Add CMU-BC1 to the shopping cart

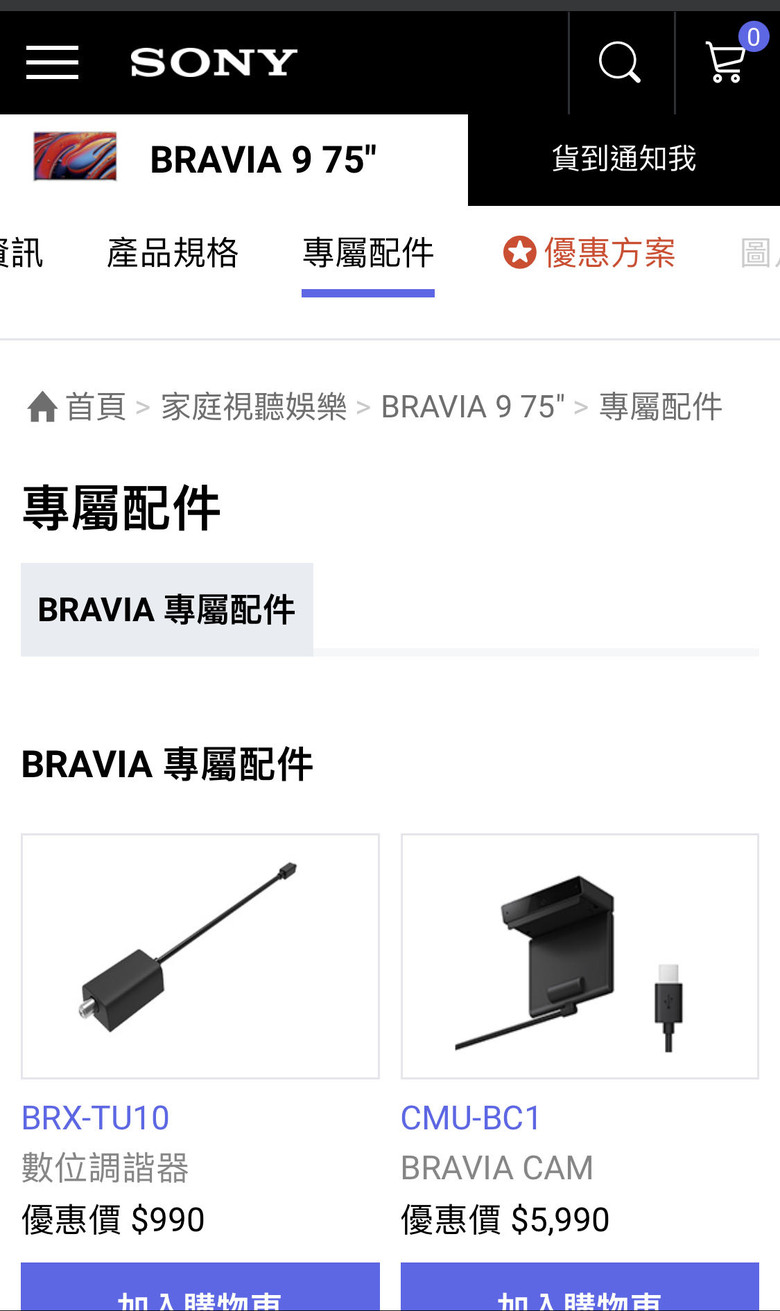pyautogui.click(x=580, y=1287)
